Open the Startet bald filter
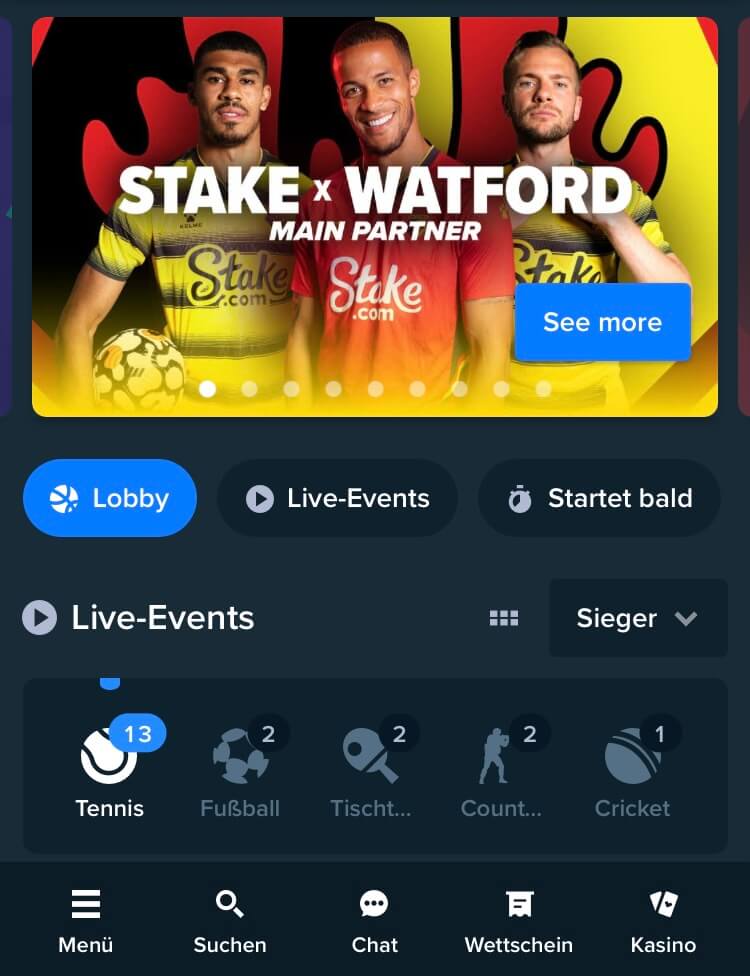 (x=599, y=498)
